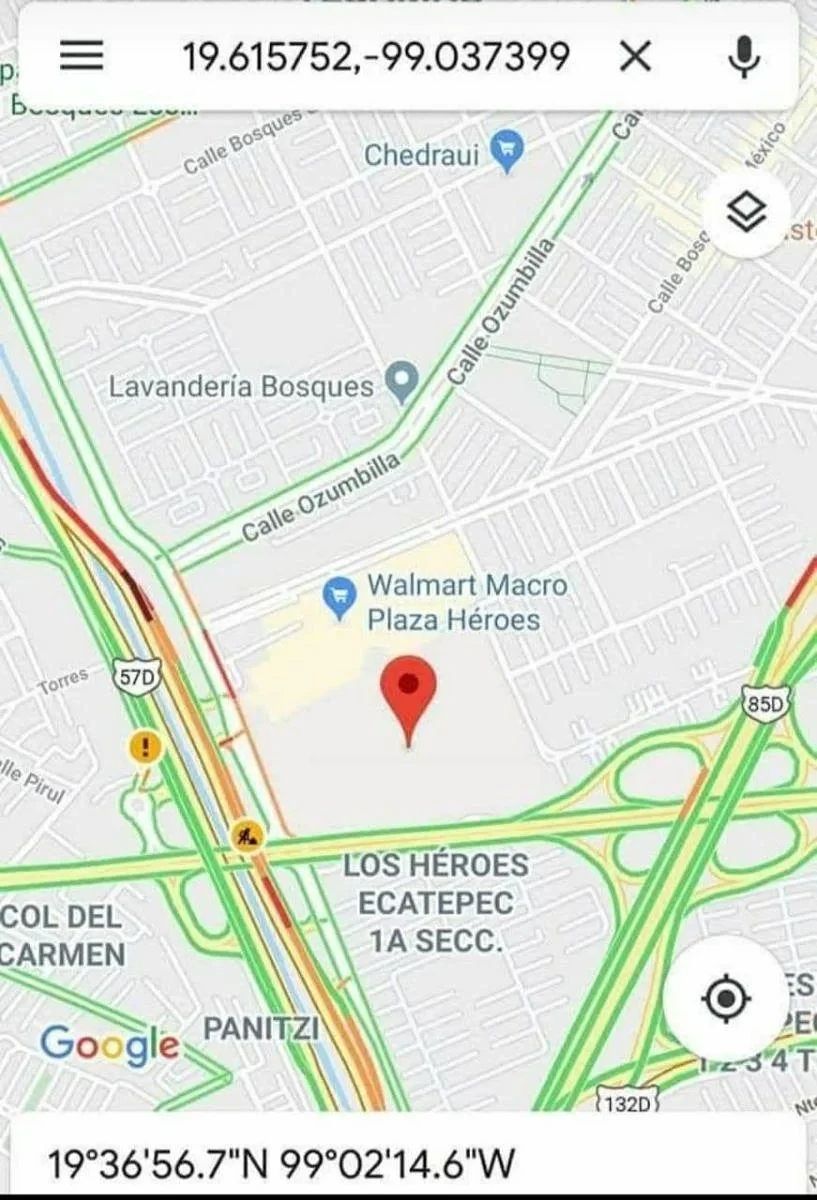Open the Lavandería Bosques place pin
This screenshot has width=817, height=1200.
(x=402, y=383)
